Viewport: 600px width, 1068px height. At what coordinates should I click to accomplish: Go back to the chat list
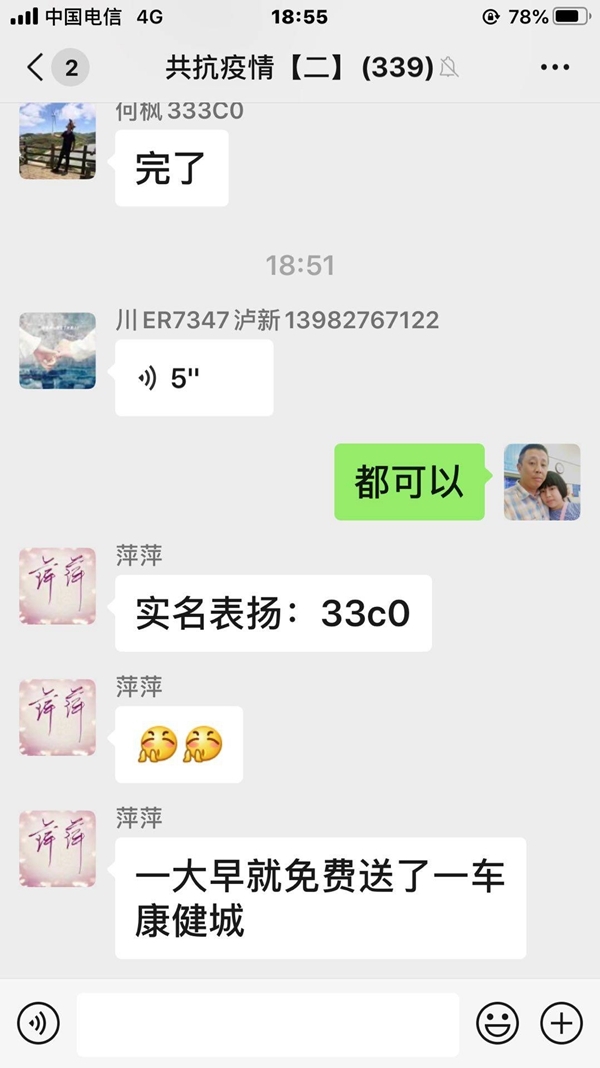pos(38,67)
